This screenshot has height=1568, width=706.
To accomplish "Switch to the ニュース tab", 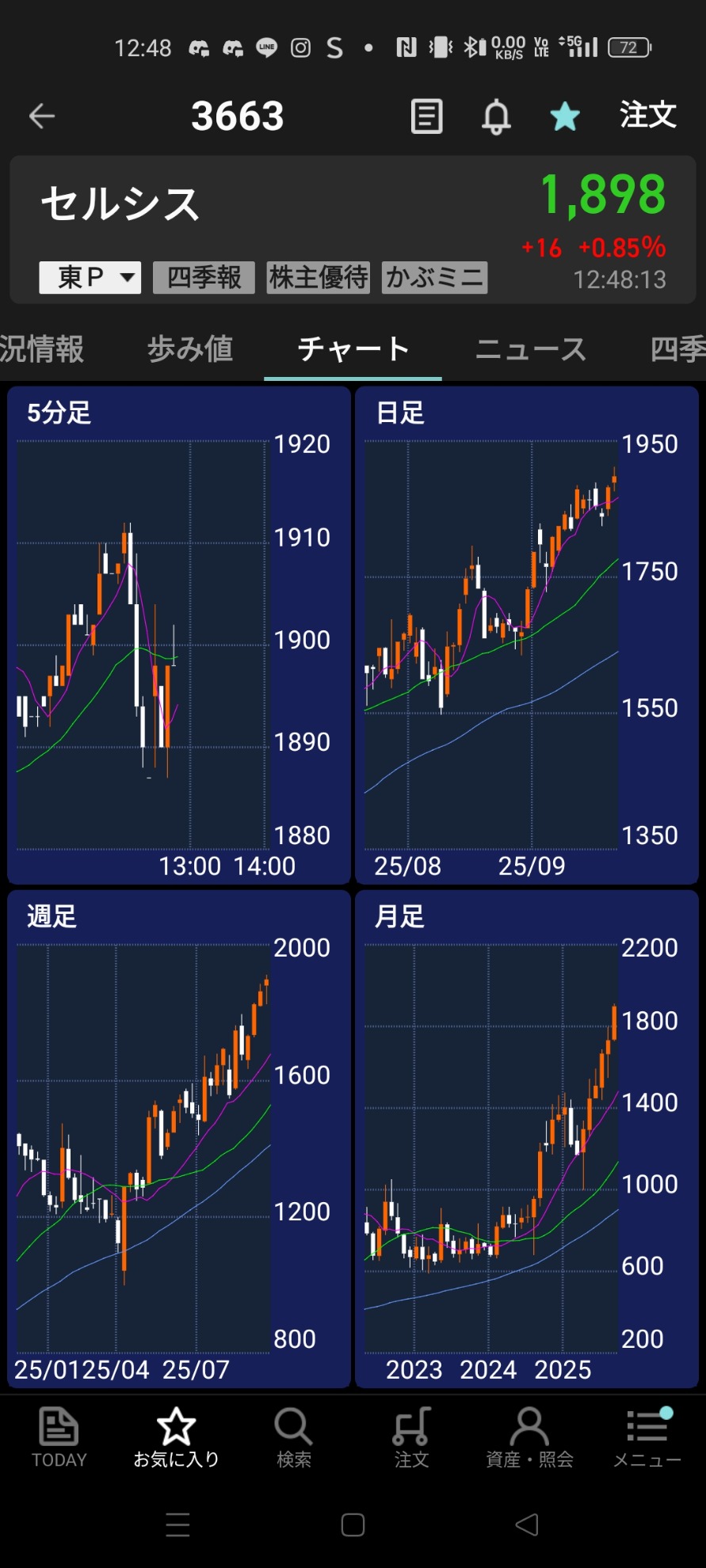I will point(530,349).
